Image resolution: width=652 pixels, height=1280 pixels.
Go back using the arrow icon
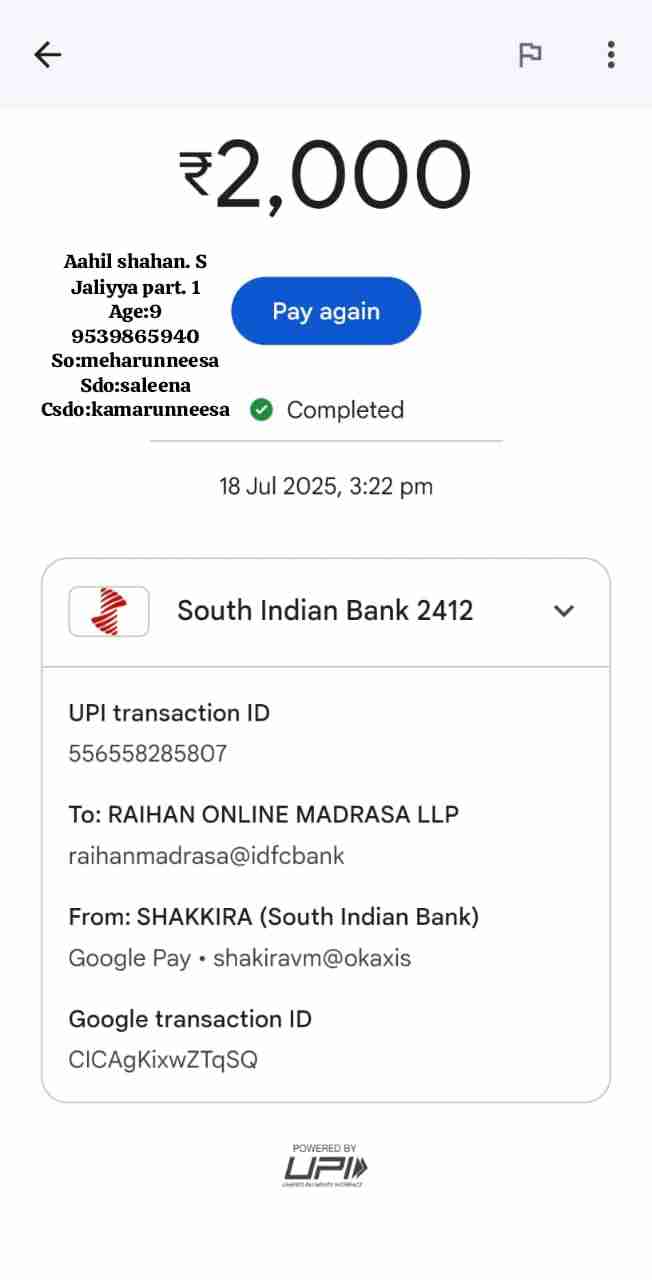tap(47, 55)
